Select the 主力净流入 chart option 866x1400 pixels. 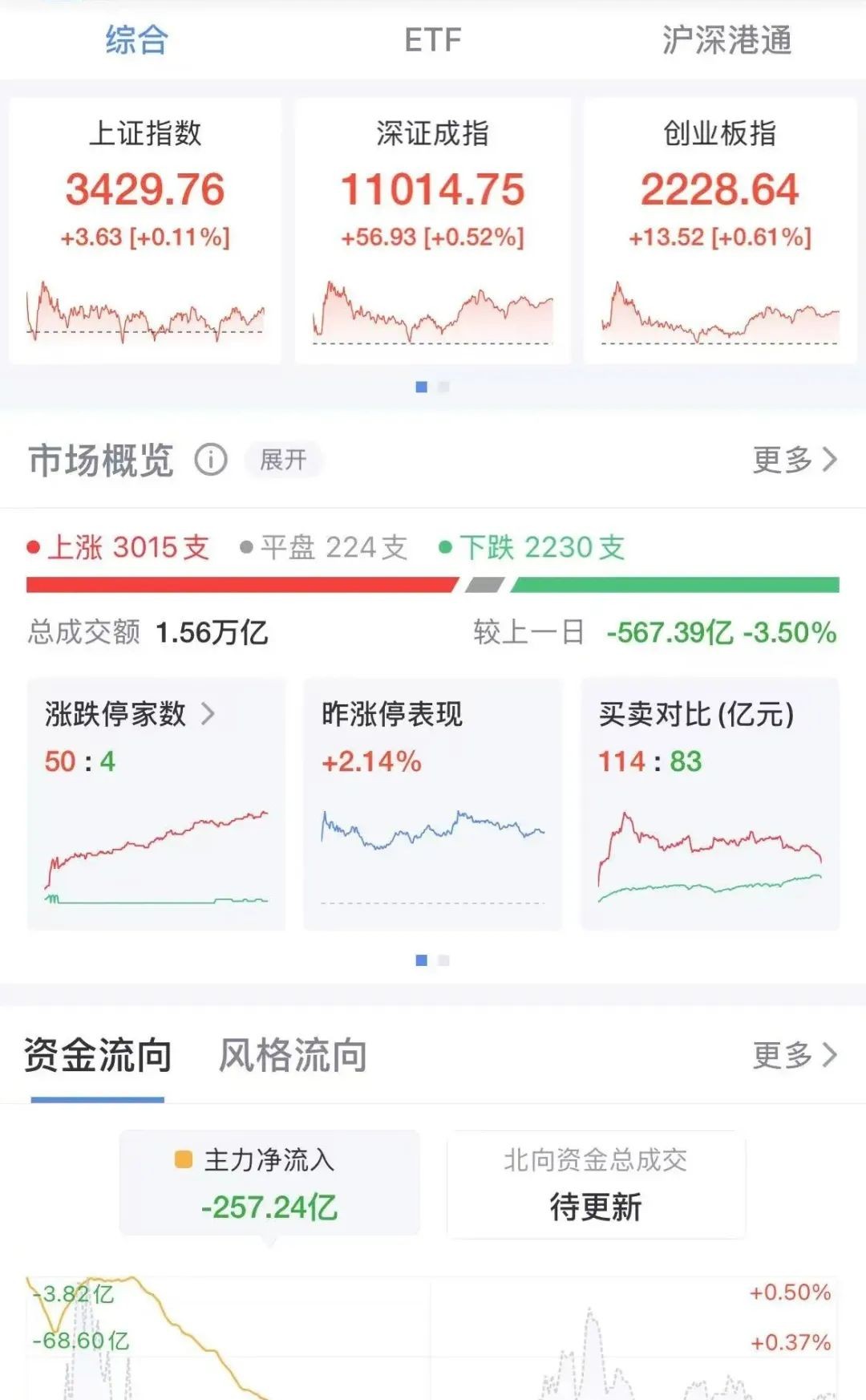269,1183
